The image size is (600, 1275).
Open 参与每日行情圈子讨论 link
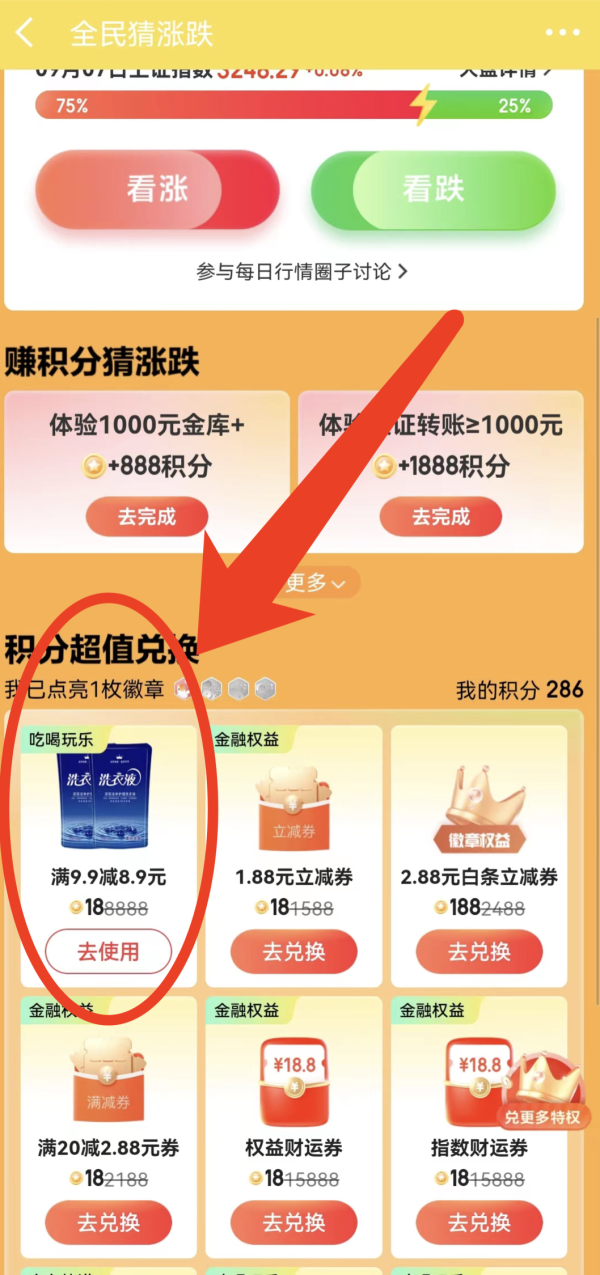tap(301, 271)
